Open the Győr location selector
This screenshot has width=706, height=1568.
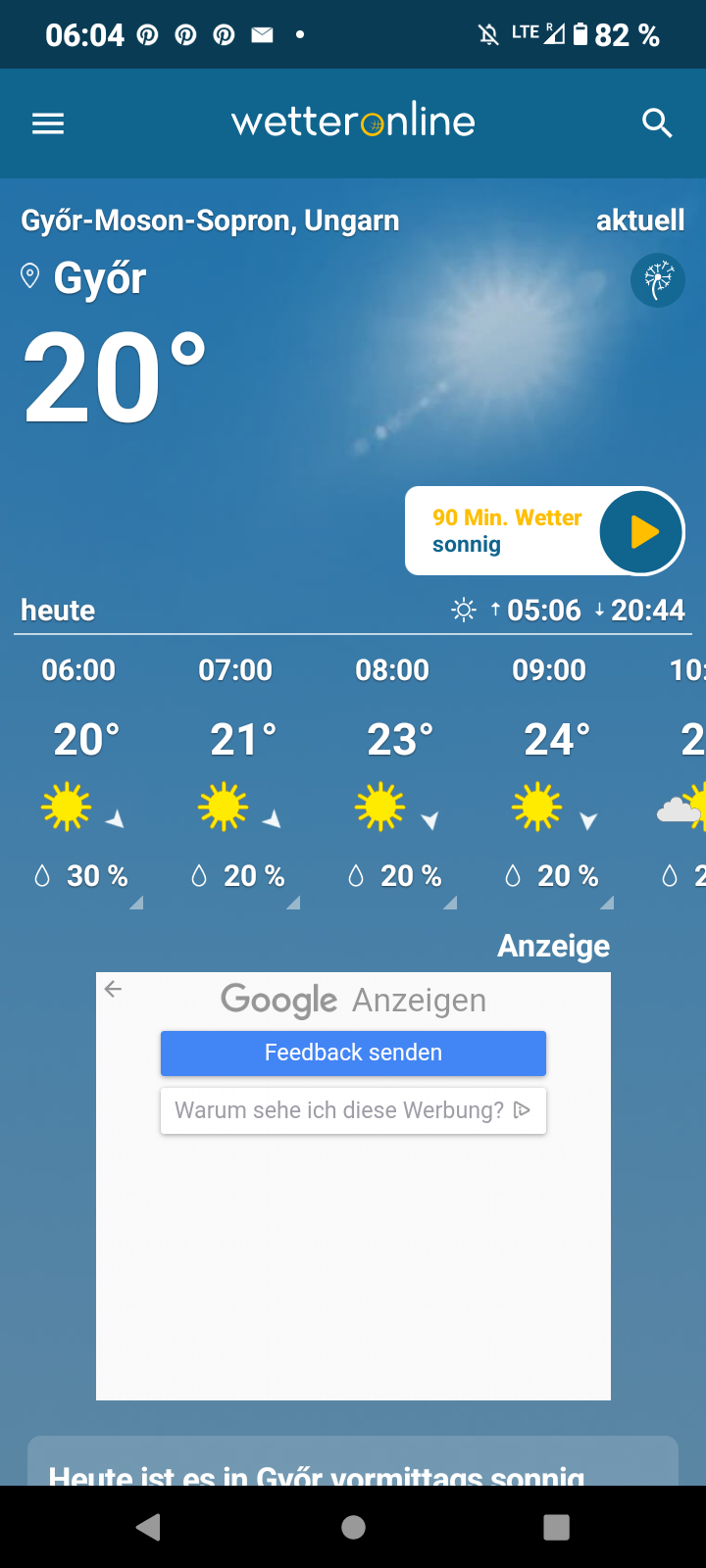[84, 278]
